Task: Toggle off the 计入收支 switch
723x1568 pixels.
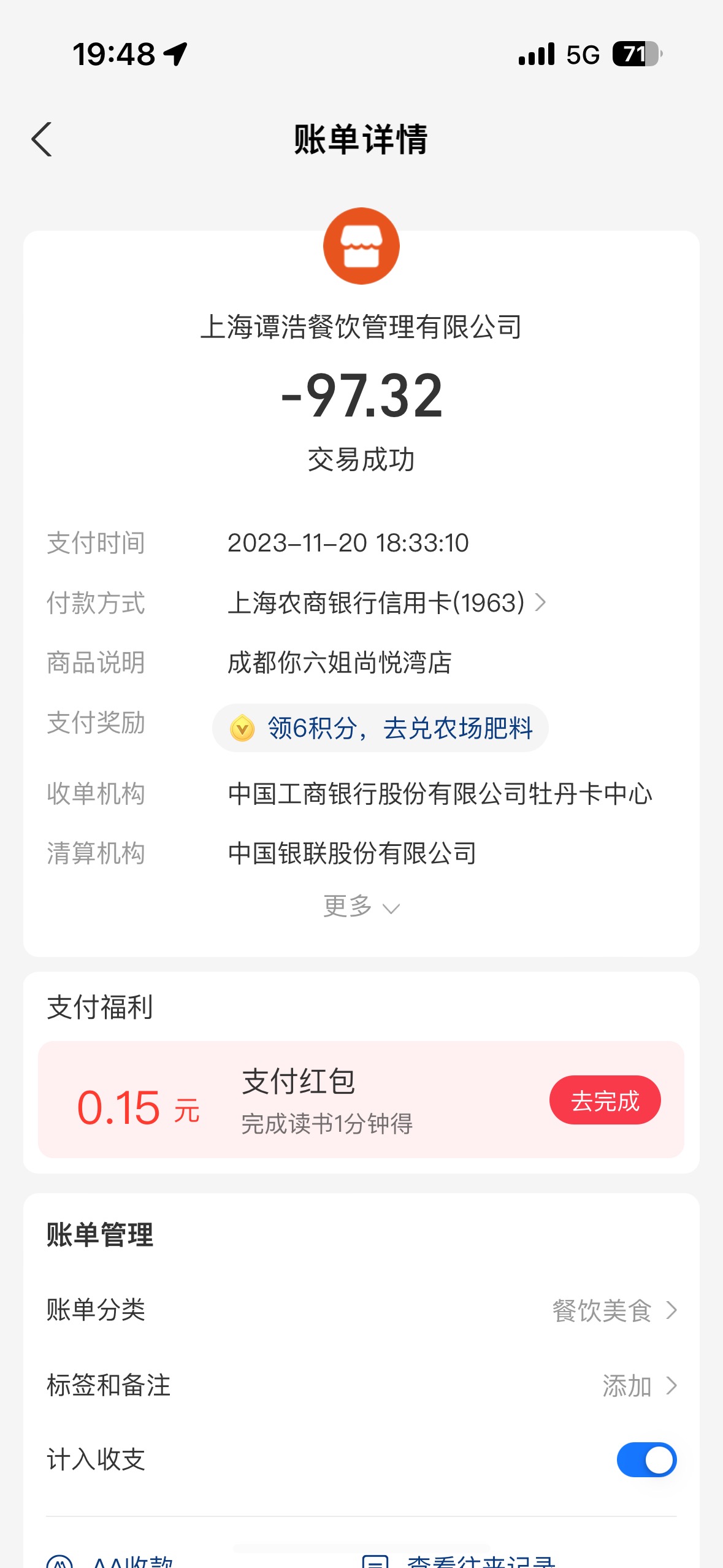Action: (646, 1459)
